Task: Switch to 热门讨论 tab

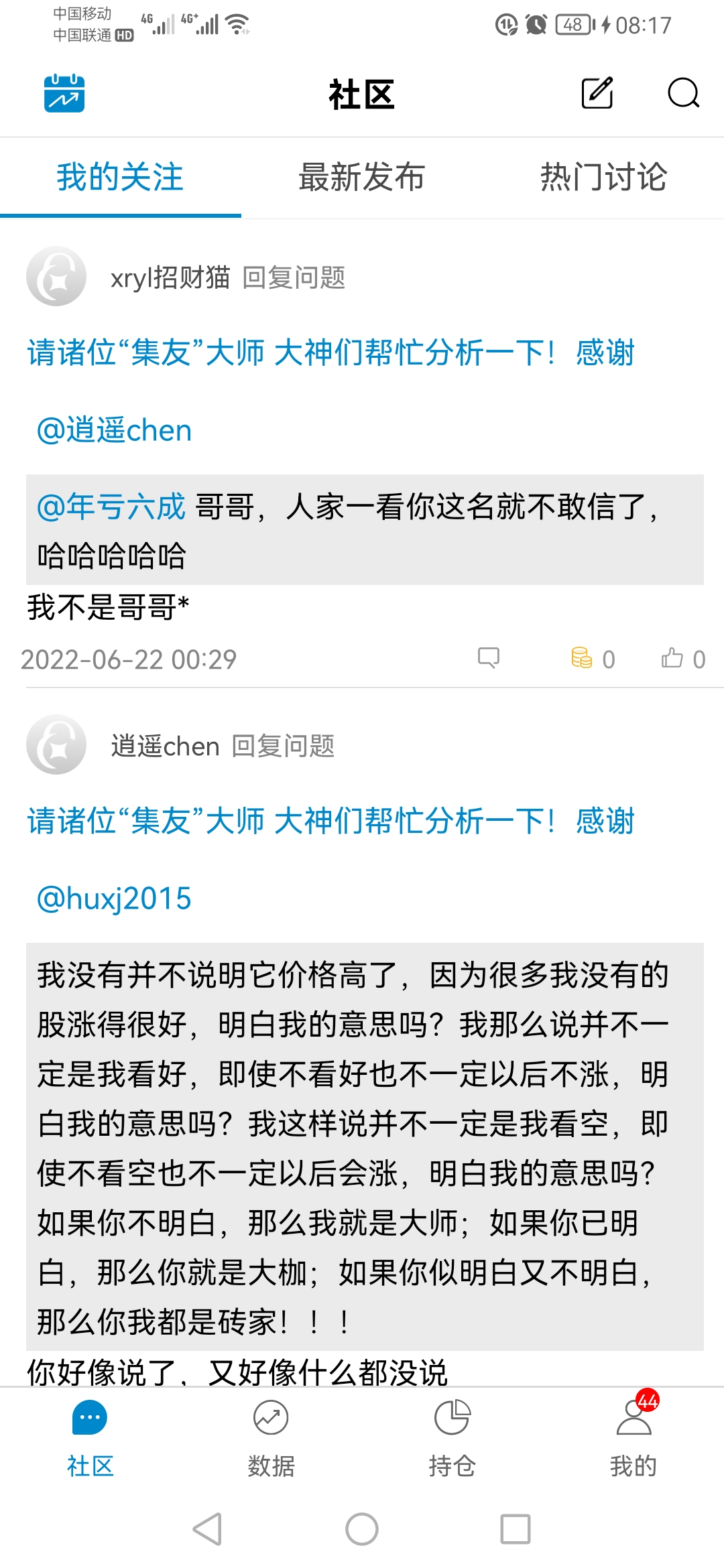Action: point(603,178)
